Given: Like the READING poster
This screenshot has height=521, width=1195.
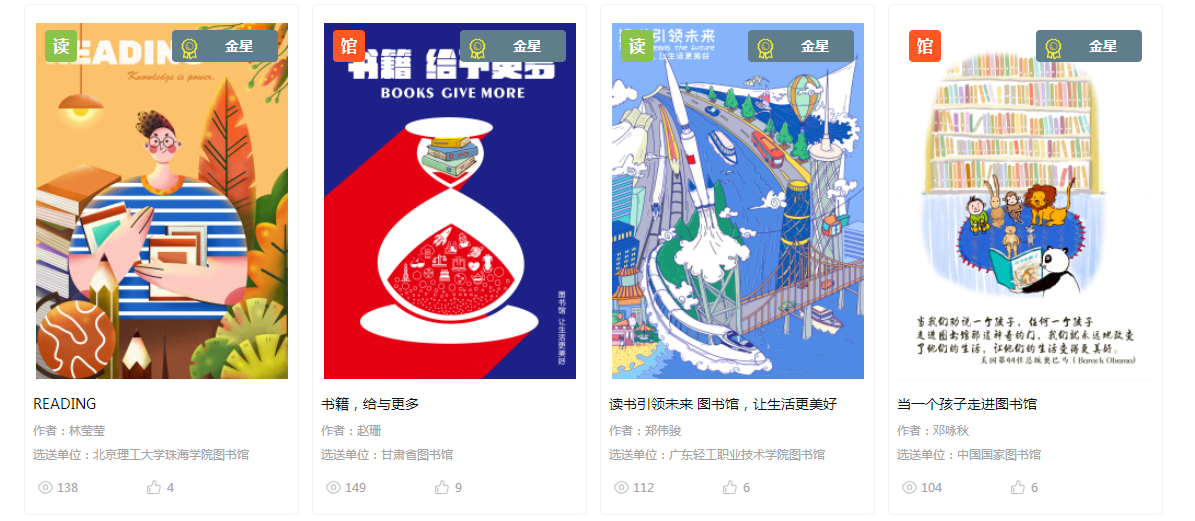Looking at the screenshot, I should pyautogui.click(x=154, y=487).
